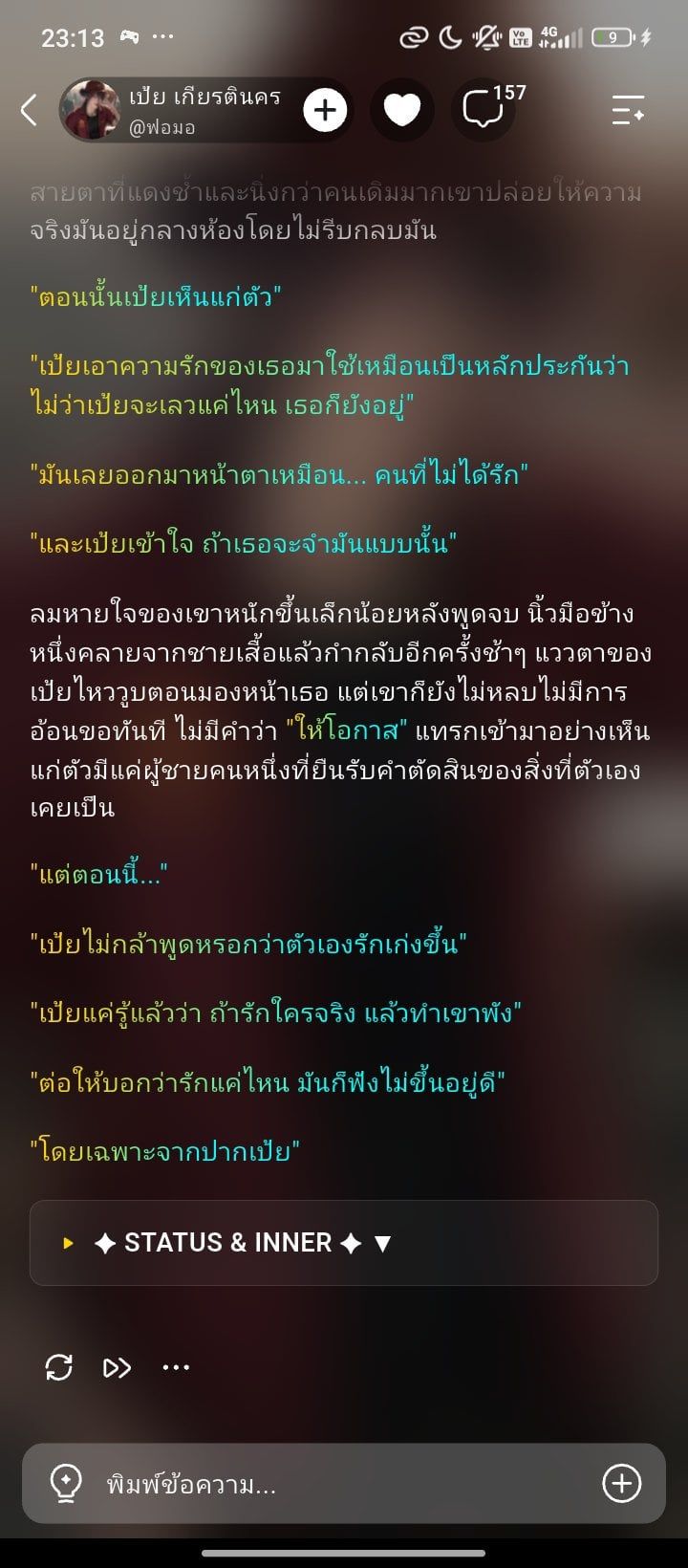Screen dimensions: 688x1568
Task: Regenerate the last reply
Action: click(59, 1367)
